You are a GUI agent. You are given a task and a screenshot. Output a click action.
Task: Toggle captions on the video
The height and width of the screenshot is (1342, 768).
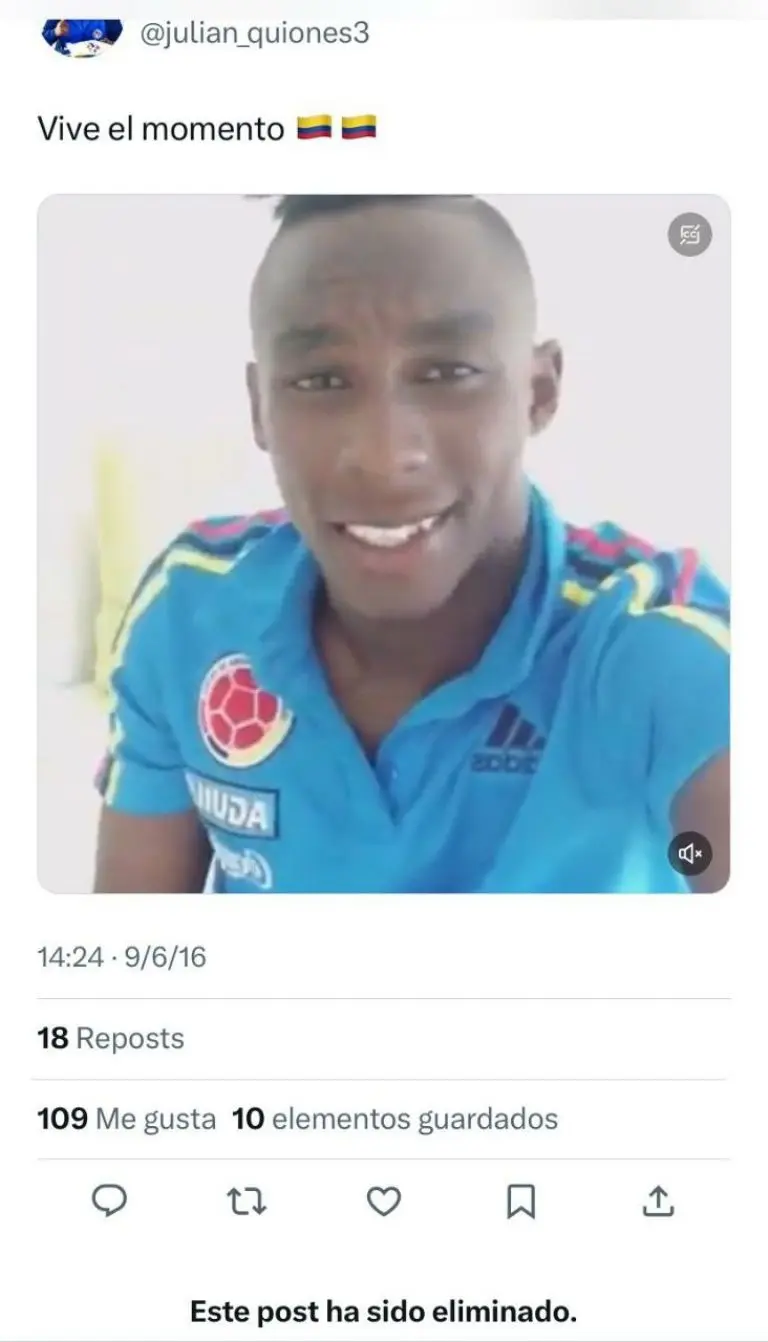tap(690, 235)
